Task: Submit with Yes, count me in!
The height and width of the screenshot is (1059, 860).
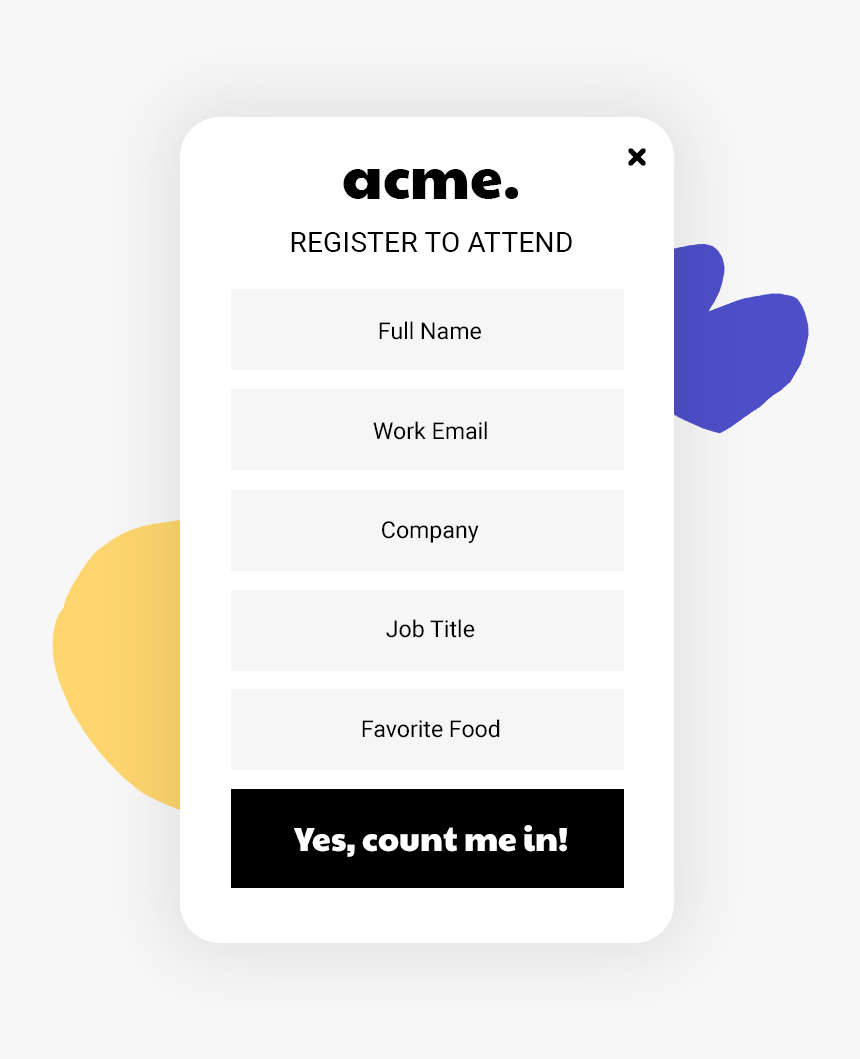Action: [427, 838]
